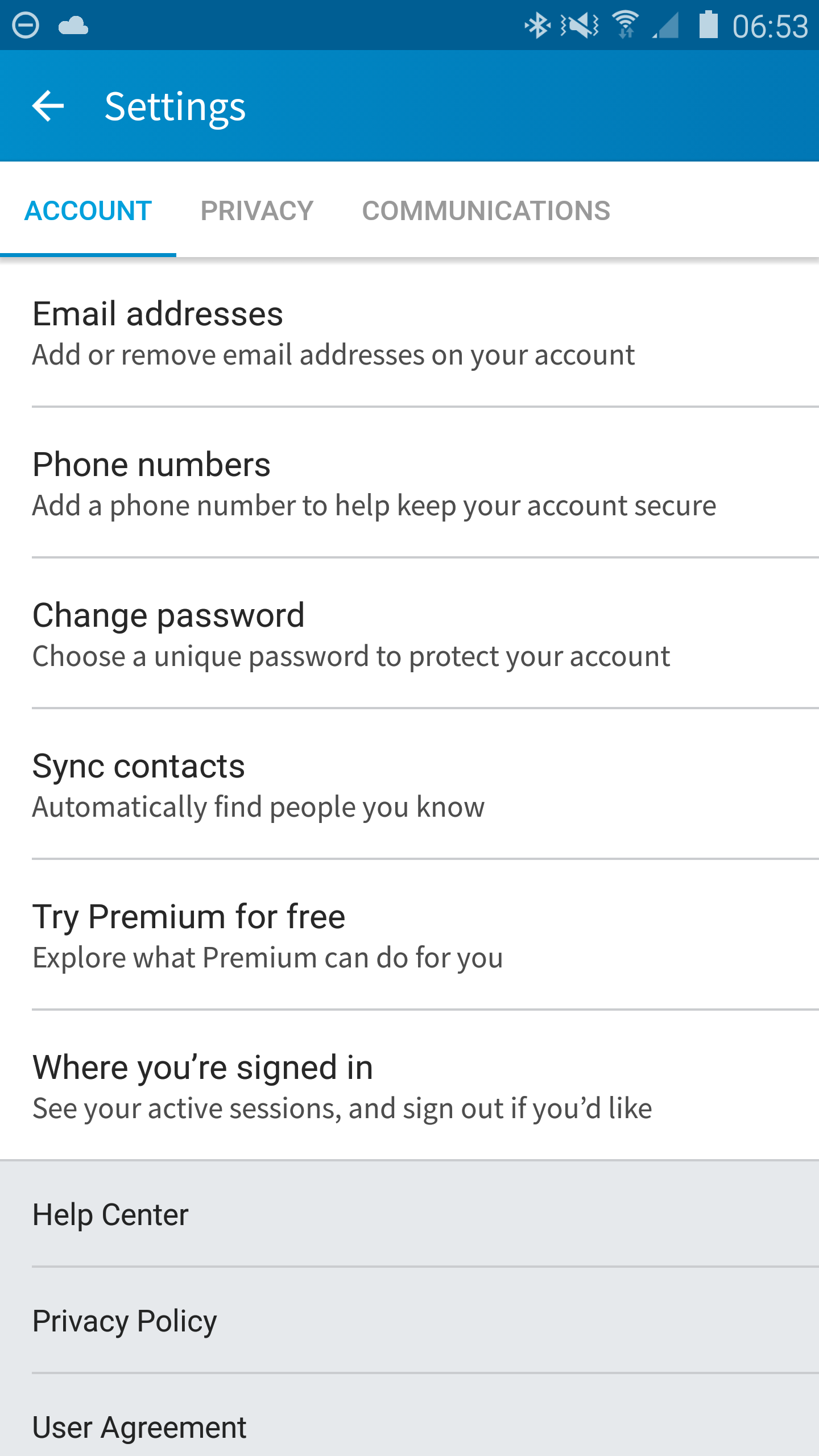The height and width of the screenshot is (1456, 819).
Task: Switch to the Communications tab
Action: (486, 210)
